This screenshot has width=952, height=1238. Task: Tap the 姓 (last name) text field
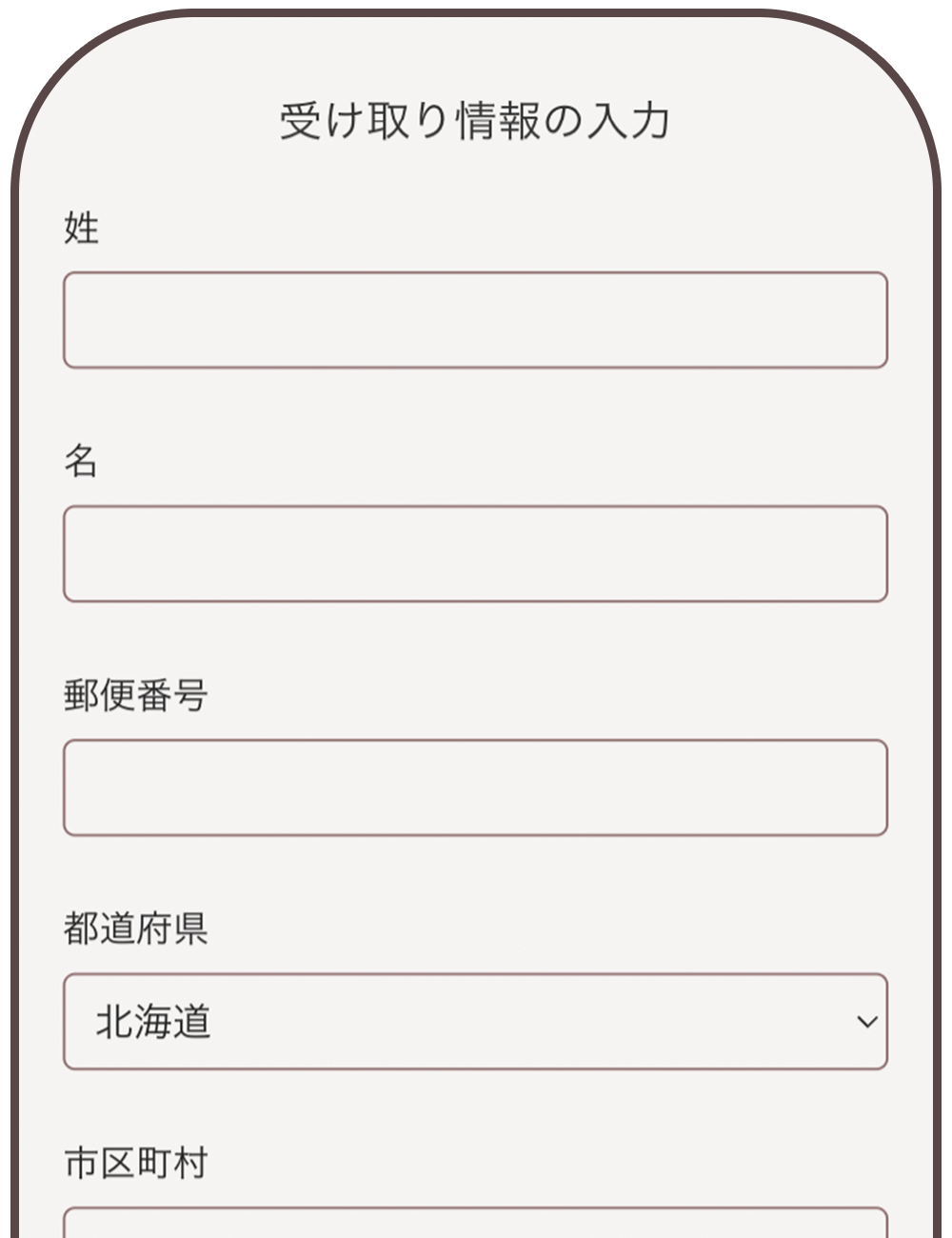tap(475, 320)
